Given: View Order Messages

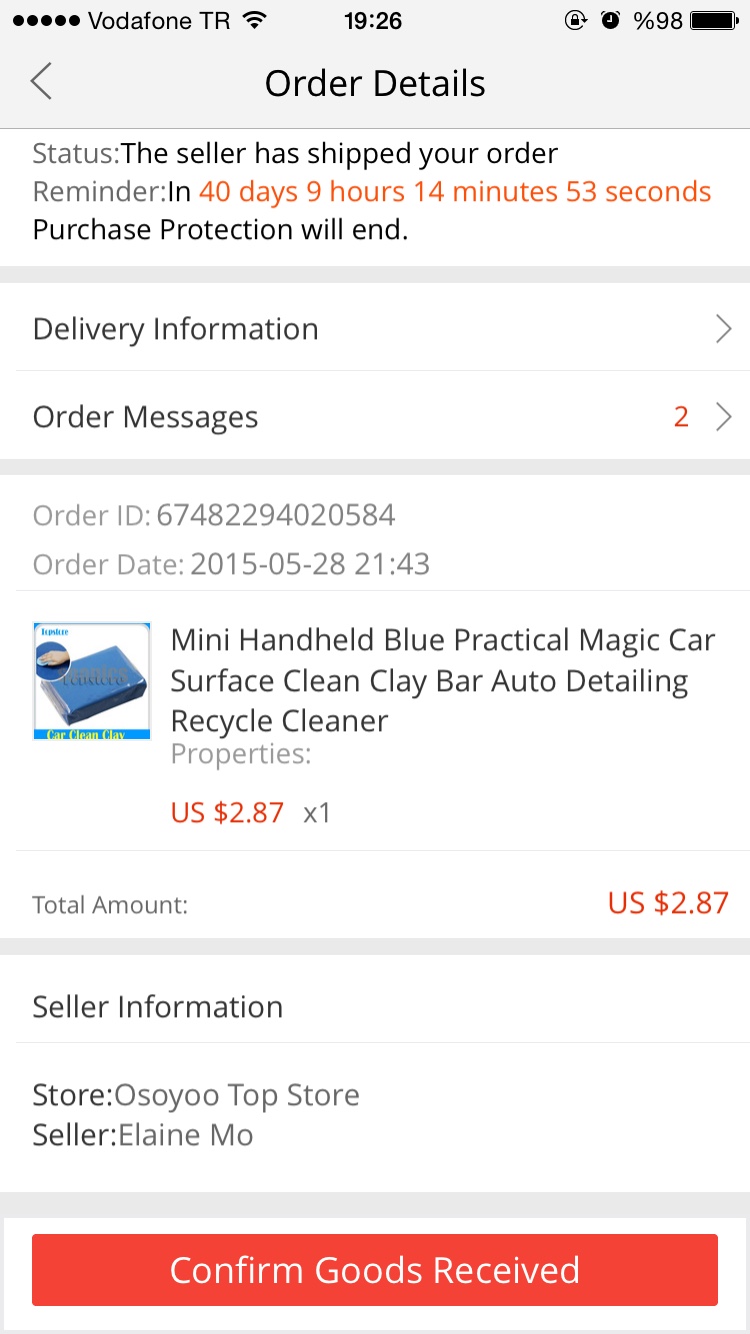Looking at the screenshot, I should (x=375, y=417).
